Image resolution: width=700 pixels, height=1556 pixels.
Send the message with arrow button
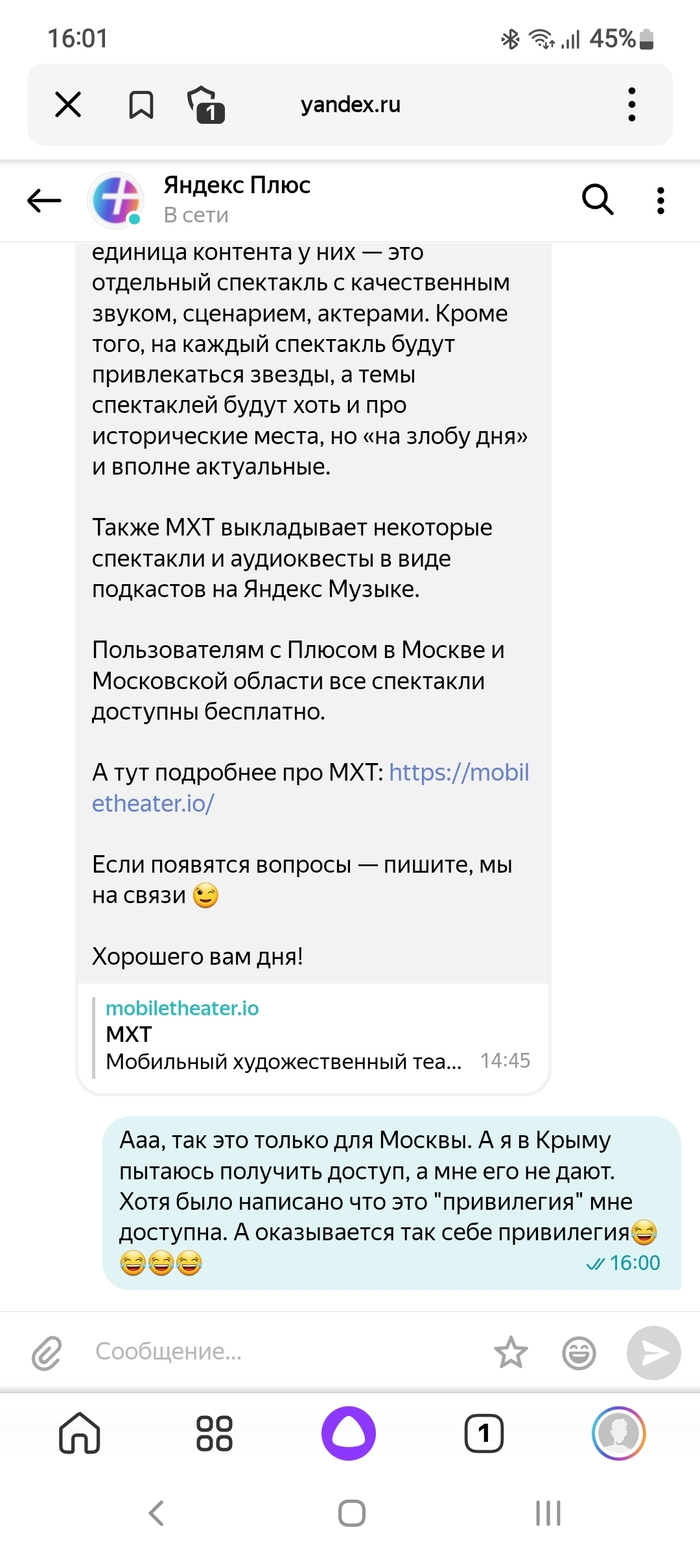(653, 1353)
